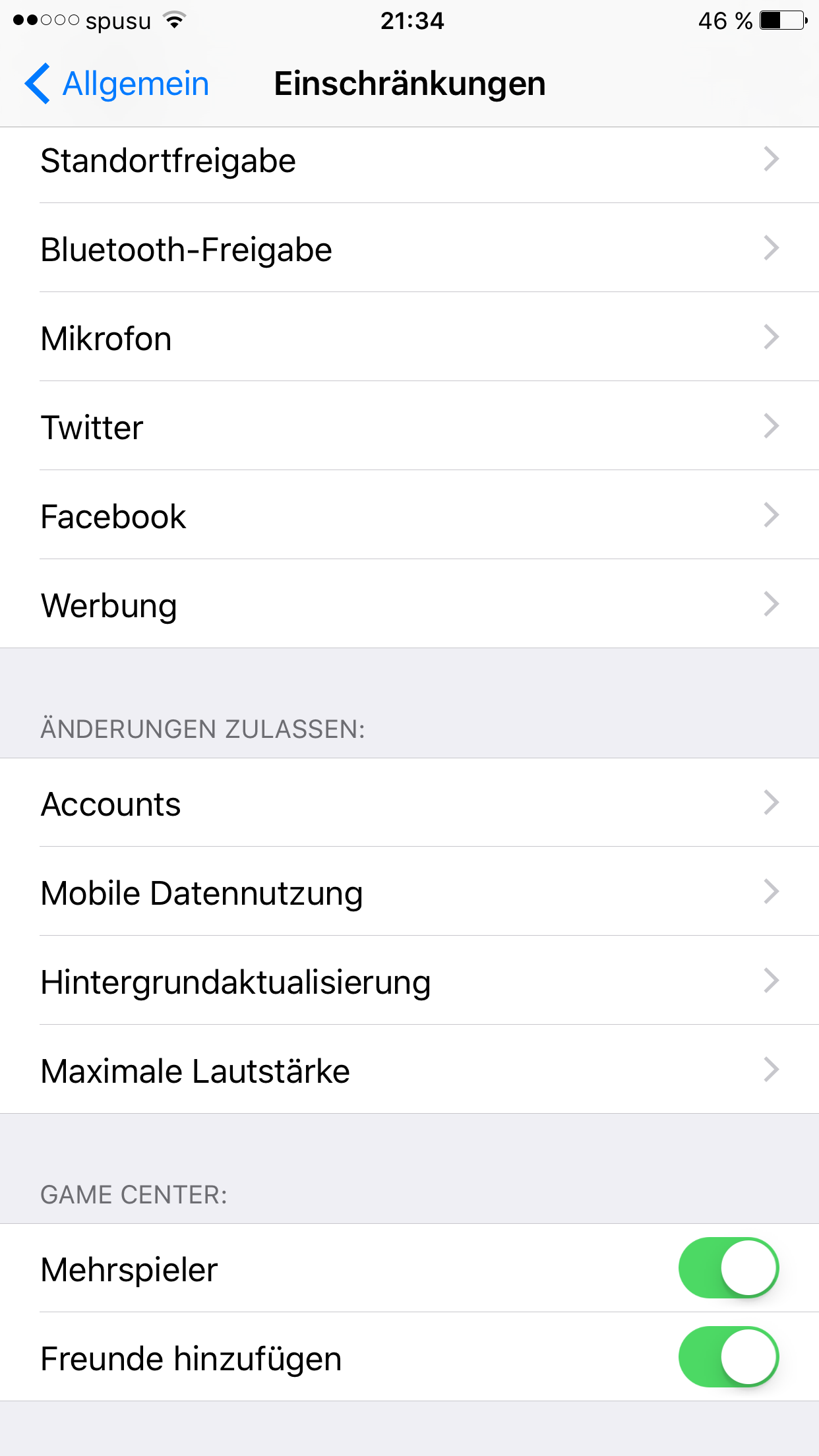Open the Facebook restrictions row

pos(409,515)
